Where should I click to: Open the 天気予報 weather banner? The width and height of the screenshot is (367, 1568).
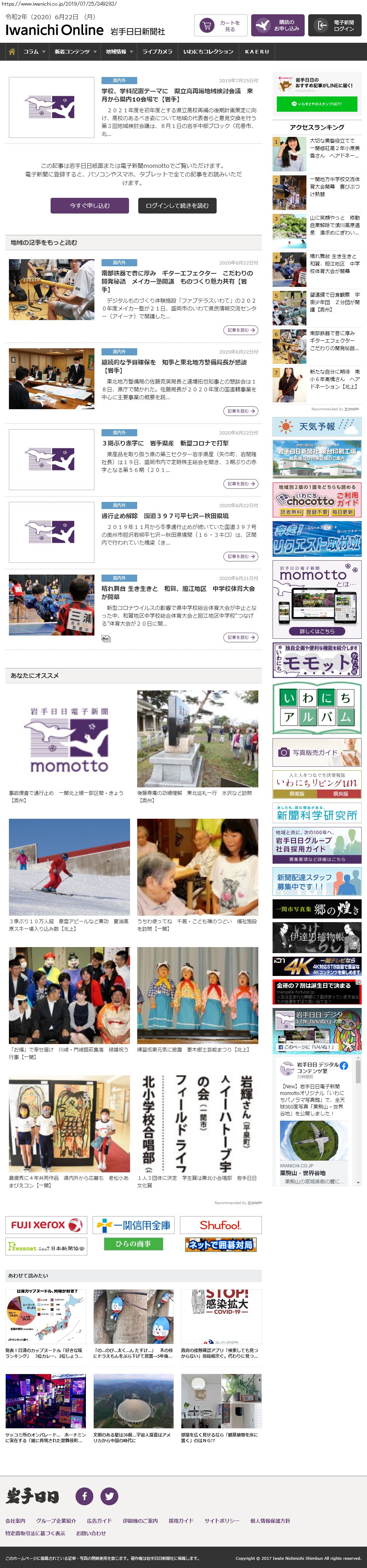click(x=316, y=427)
